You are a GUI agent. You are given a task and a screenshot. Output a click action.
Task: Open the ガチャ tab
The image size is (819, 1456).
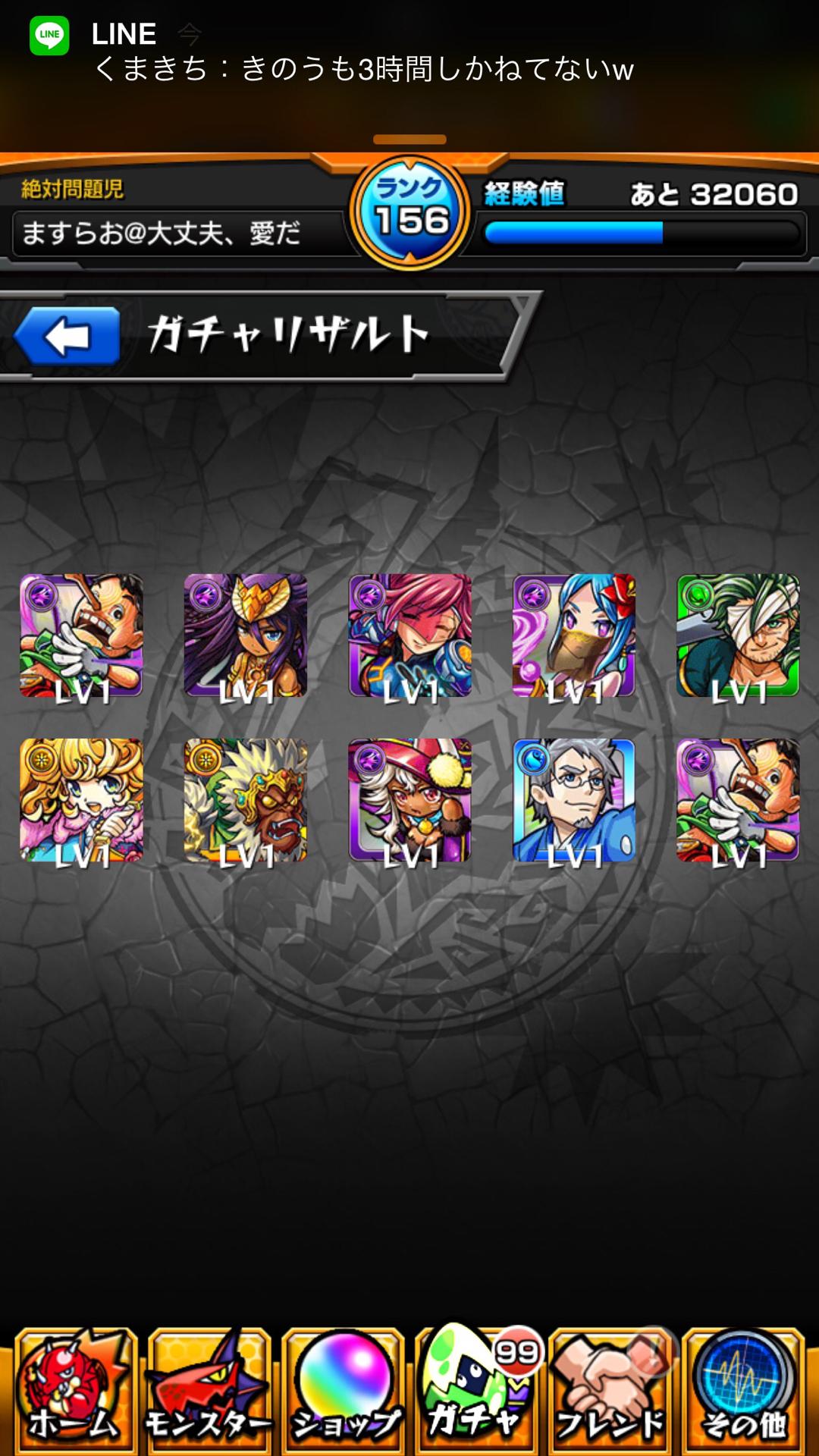(x=476, y=1392)
